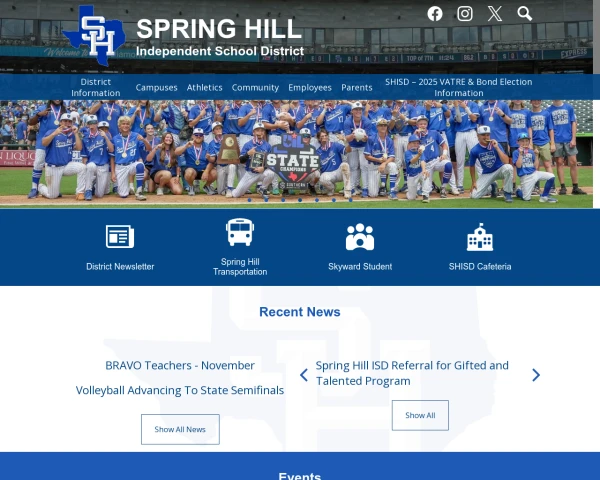Open the Facebook page icon

pos(435,13)
